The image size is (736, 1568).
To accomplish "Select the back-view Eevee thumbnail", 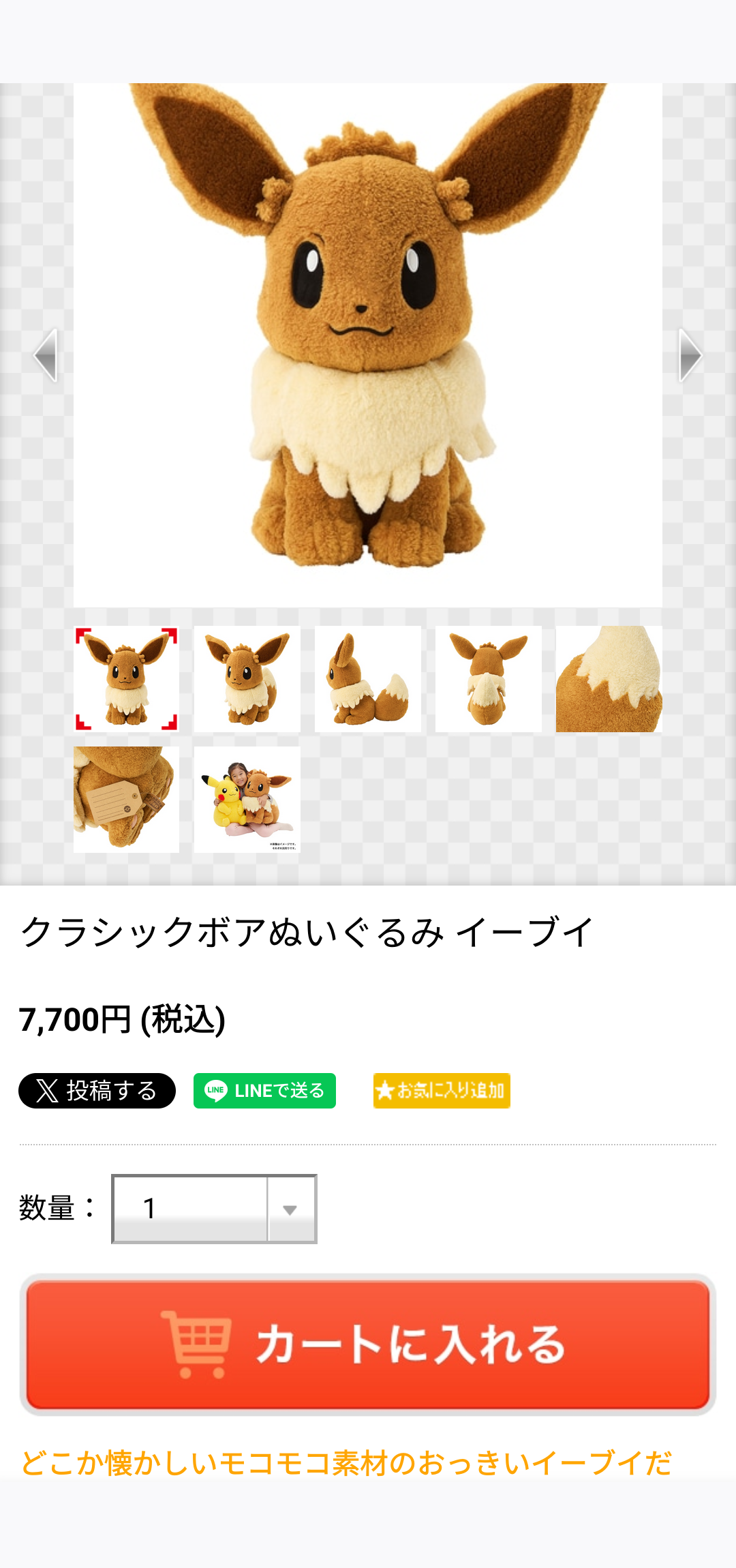I will point(488,679).
